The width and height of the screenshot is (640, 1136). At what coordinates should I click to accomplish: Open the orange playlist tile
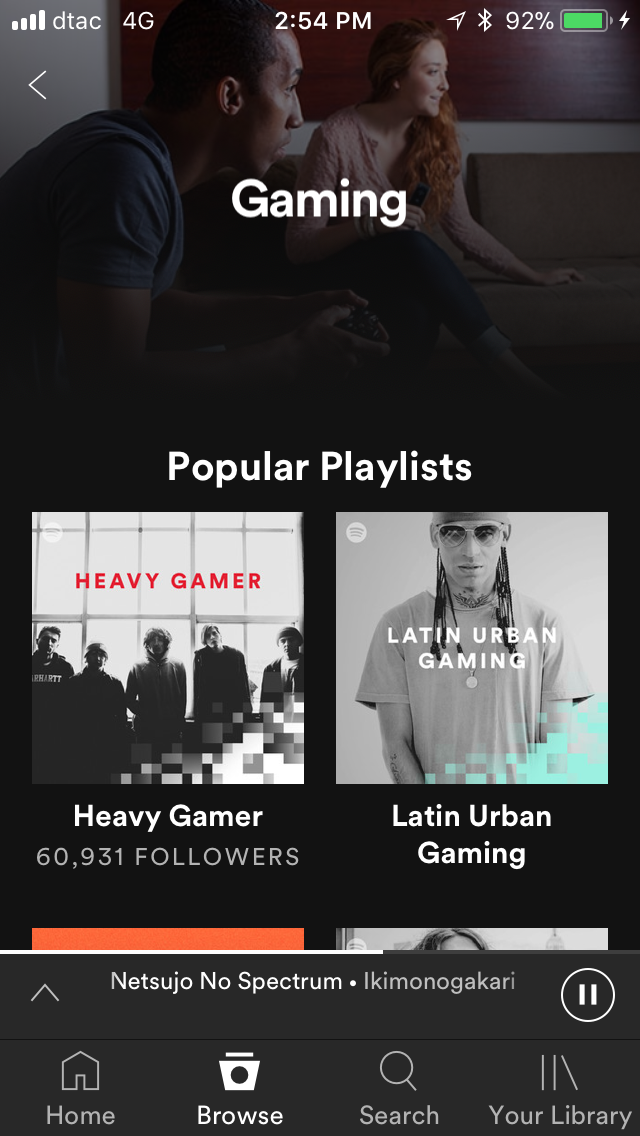[167, 939]
